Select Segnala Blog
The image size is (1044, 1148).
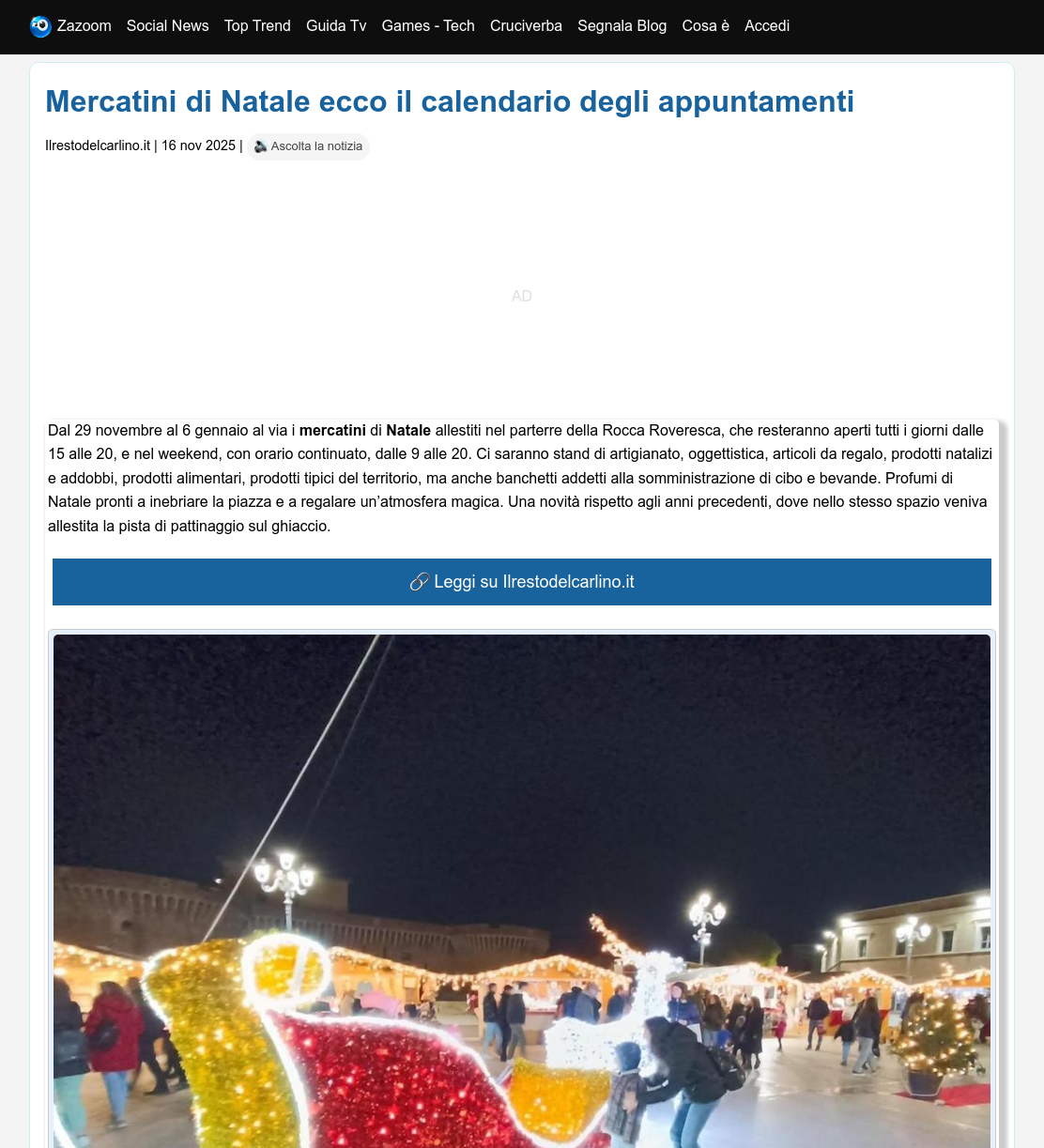[x=622, y=26]
